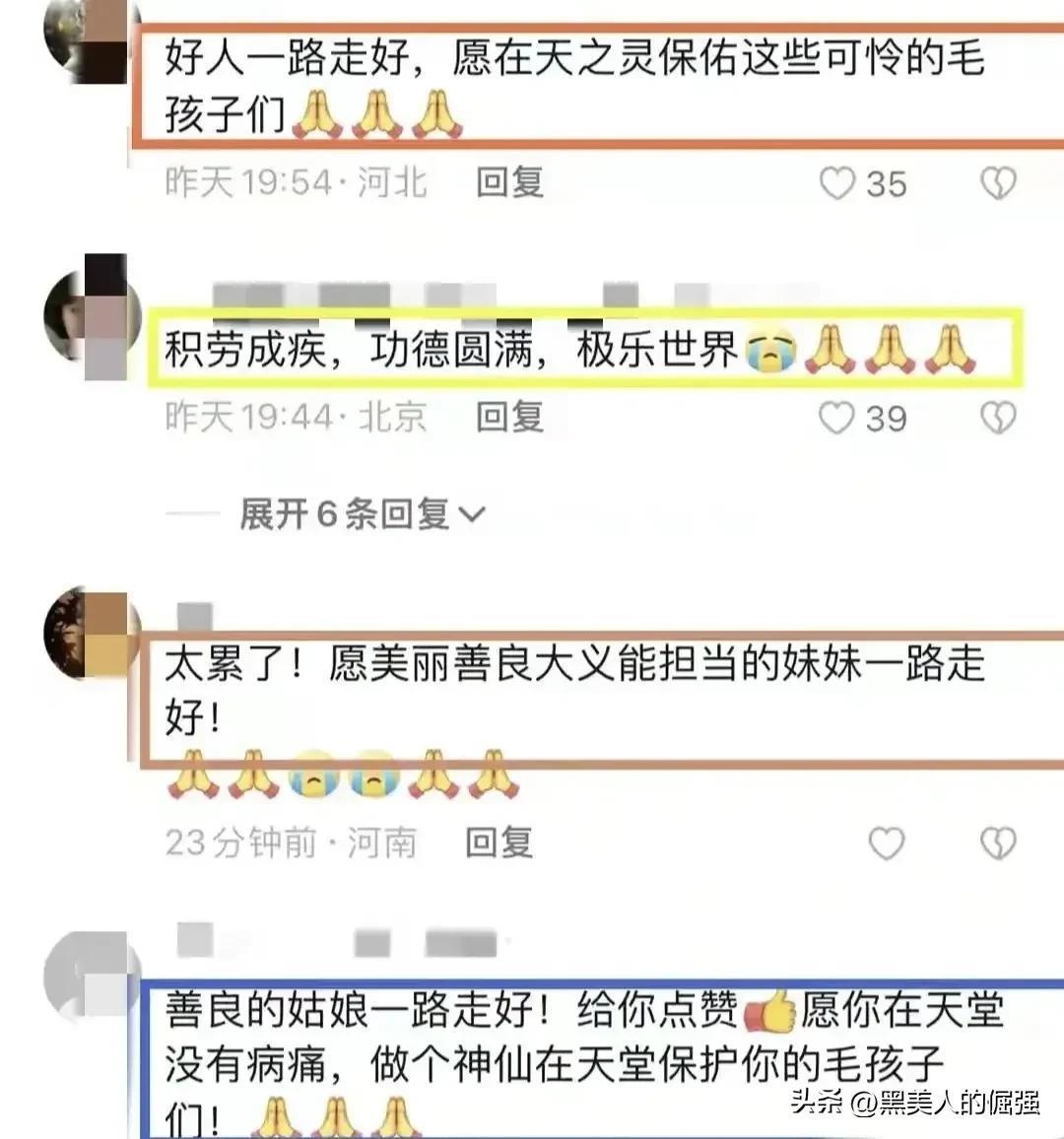
Task: Dislike the 北京 comment 积劳成疾
Action: 998,418
